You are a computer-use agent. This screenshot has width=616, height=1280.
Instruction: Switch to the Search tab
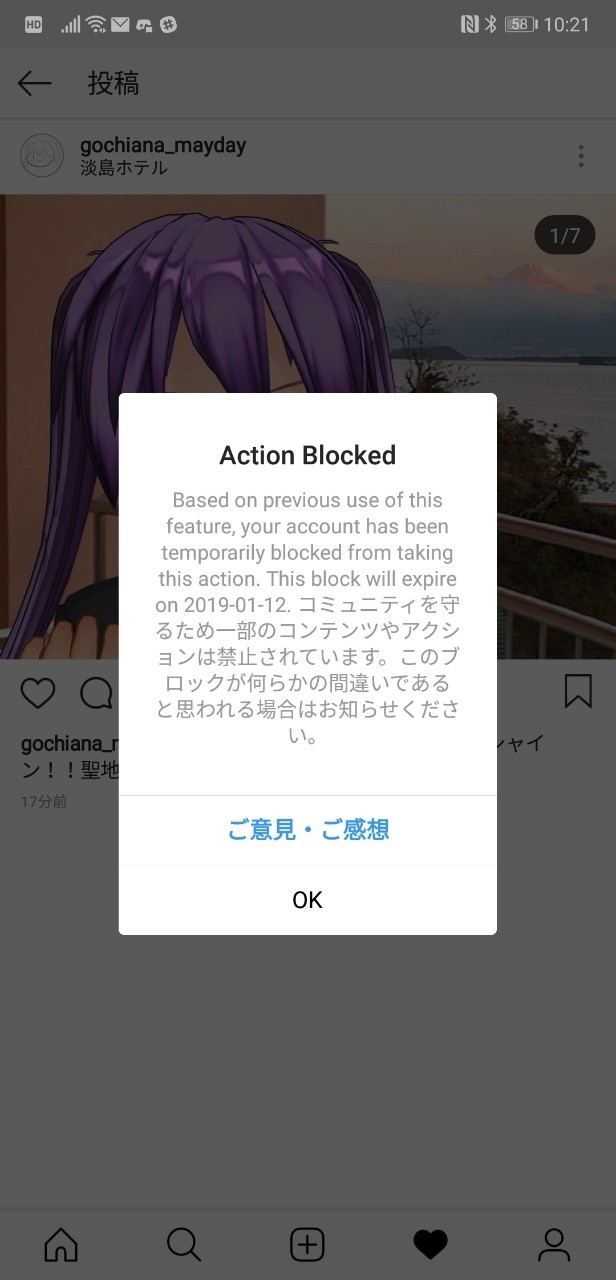tap(184, 1244)
